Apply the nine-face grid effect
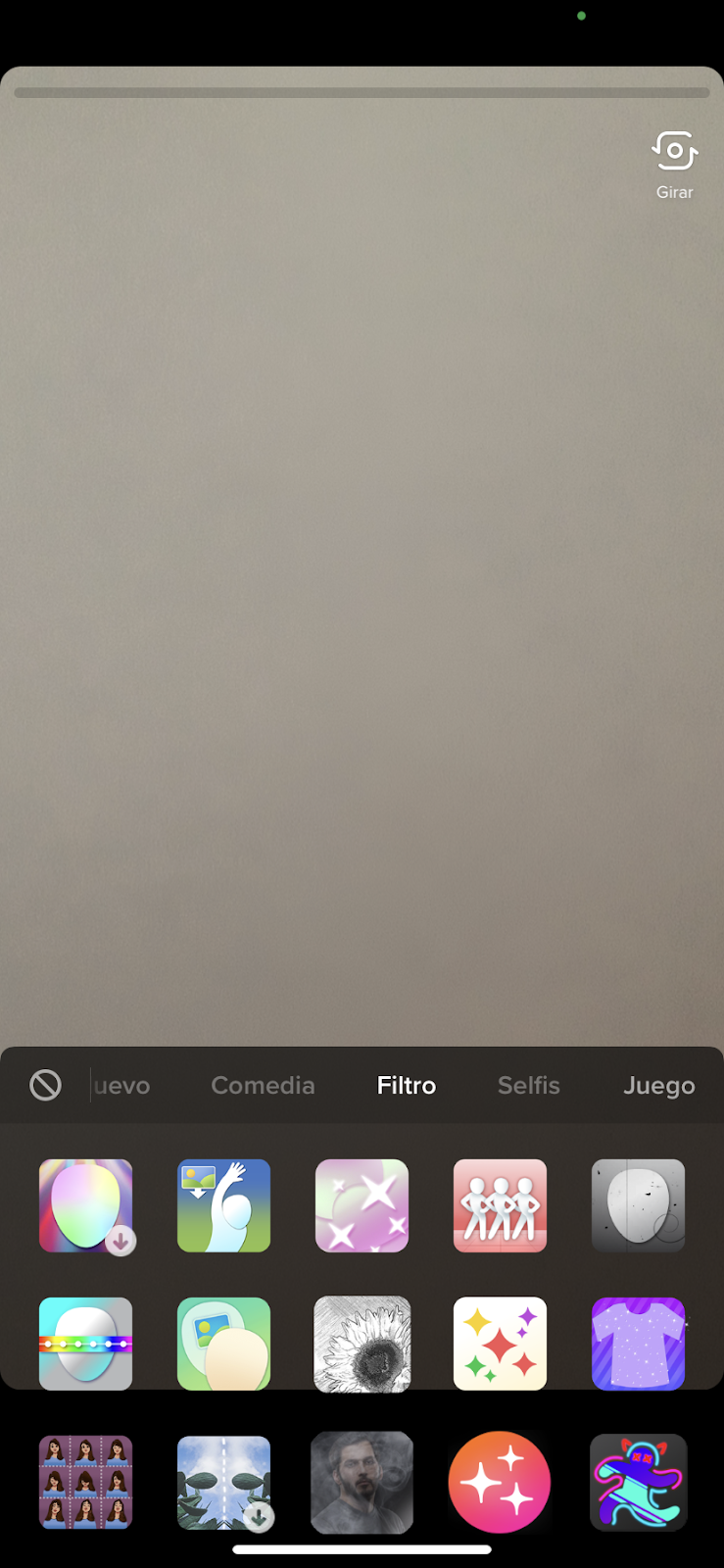 pos(86,1482)
